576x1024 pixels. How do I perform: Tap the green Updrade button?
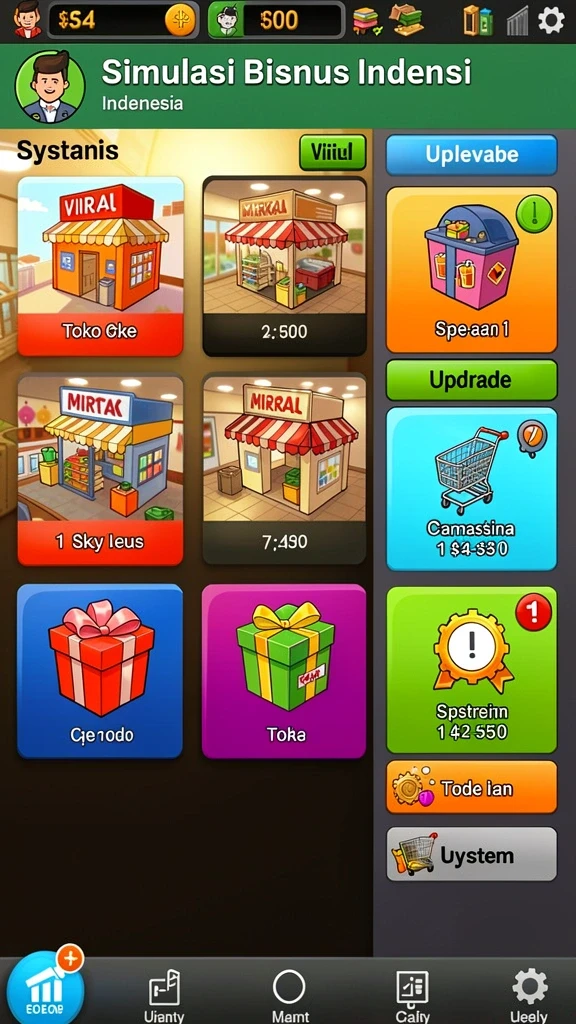point(472,379)
